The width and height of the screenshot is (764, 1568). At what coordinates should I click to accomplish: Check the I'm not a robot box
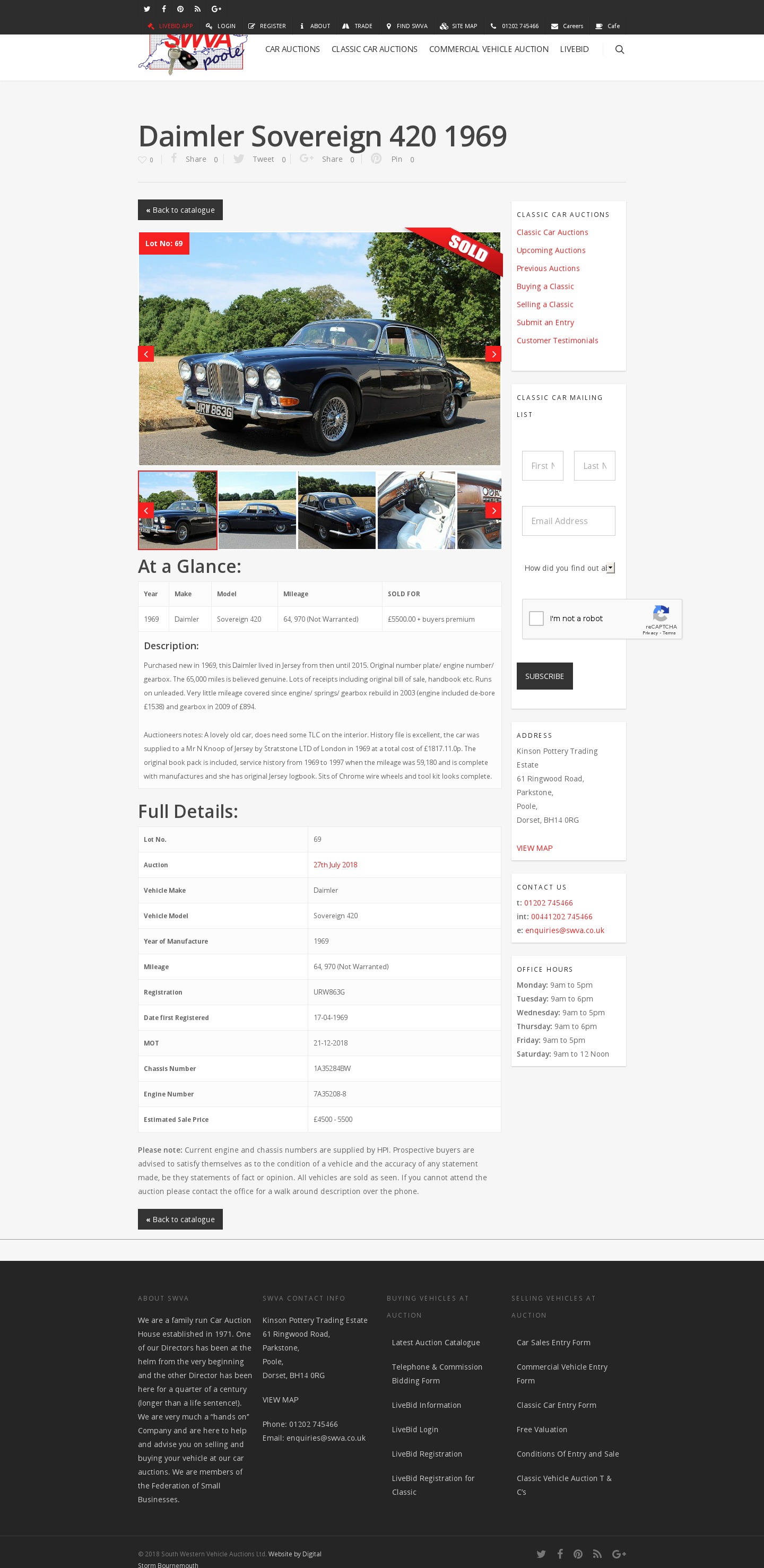point(536,619)
